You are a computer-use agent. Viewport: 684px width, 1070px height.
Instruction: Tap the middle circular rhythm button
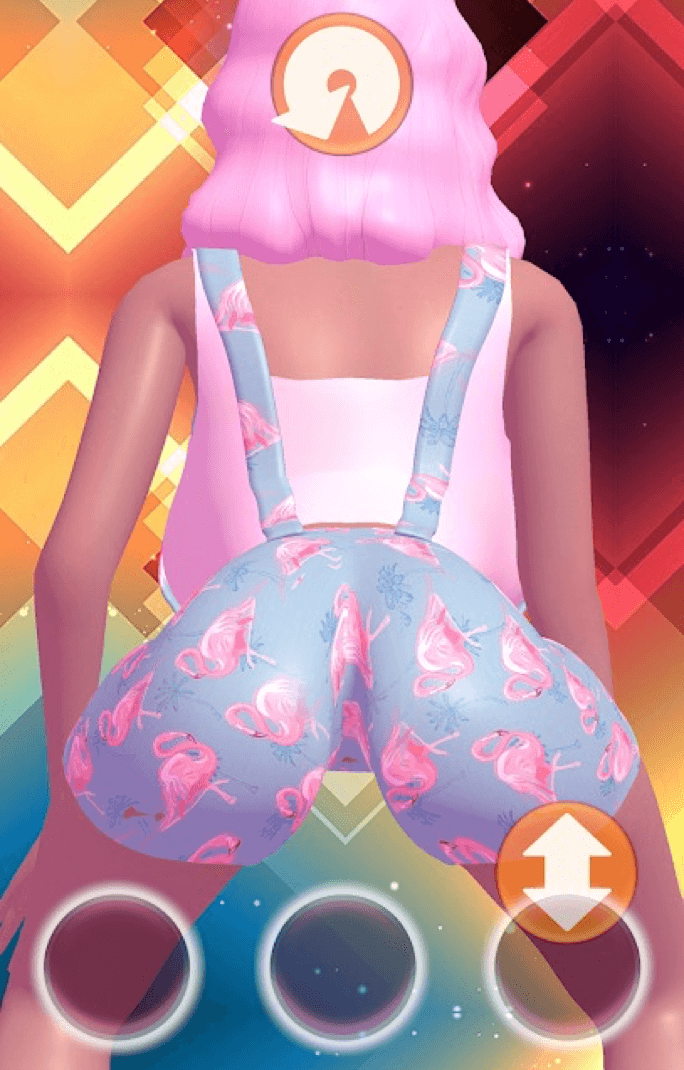(x=342, y=968)
